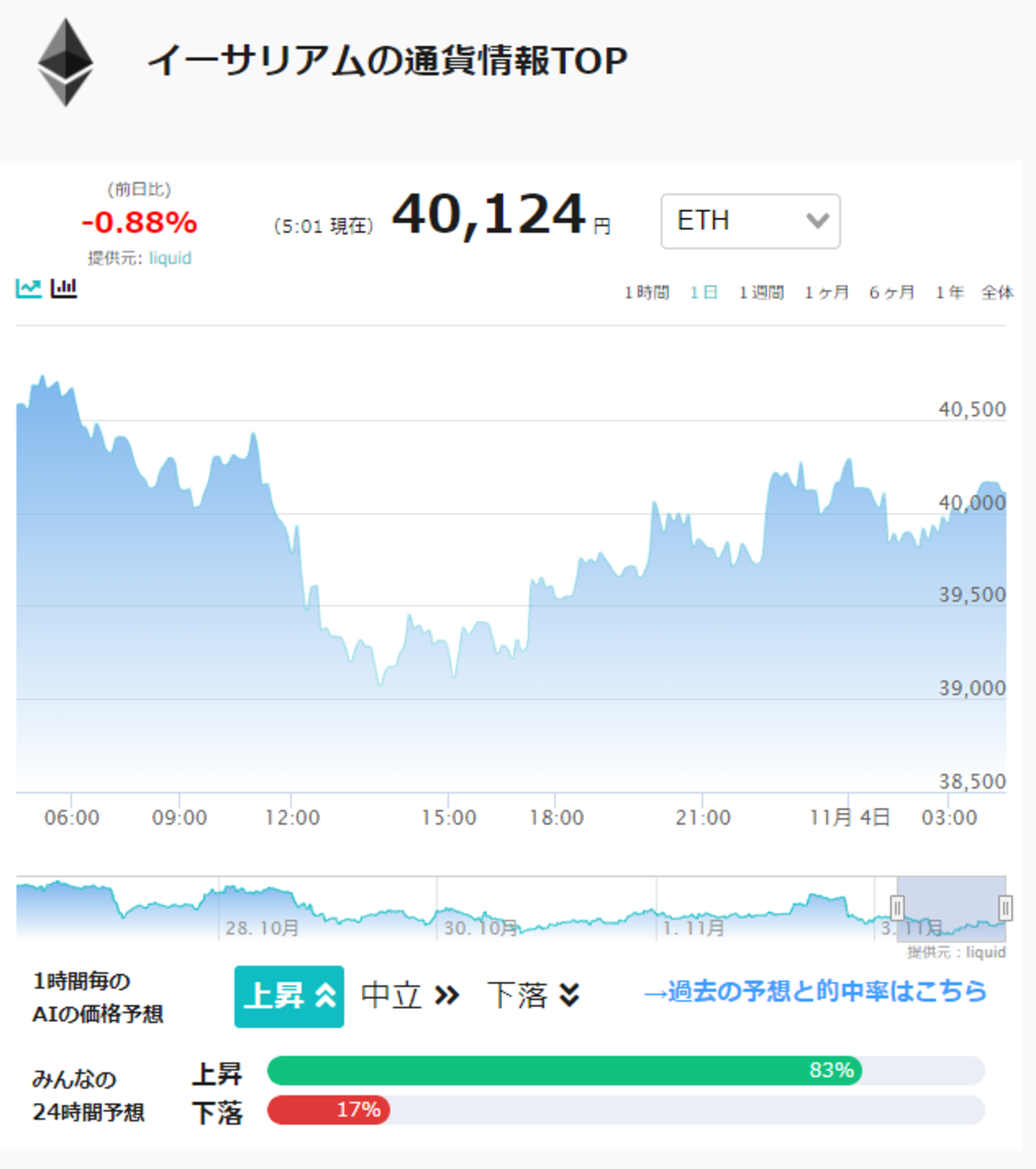Viewport: 1036px width, 1169px height.
Task: Select the 1週間 time range
Action: coord(761,293)
